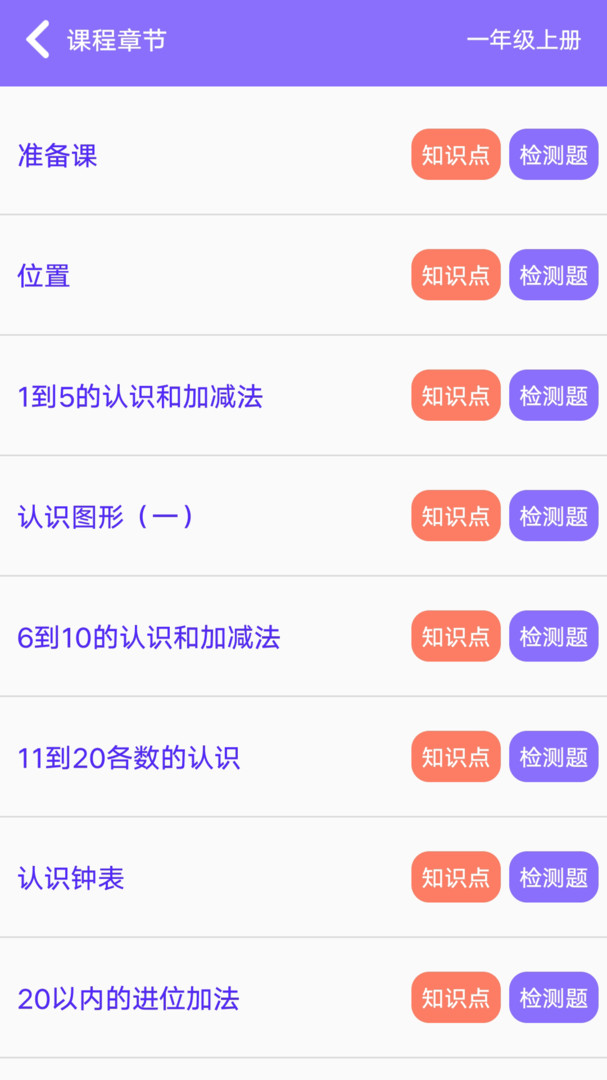This screenshot has height=1080, width=607.
Task: View 知识点 for 位置
Action: tap(456, 275)
